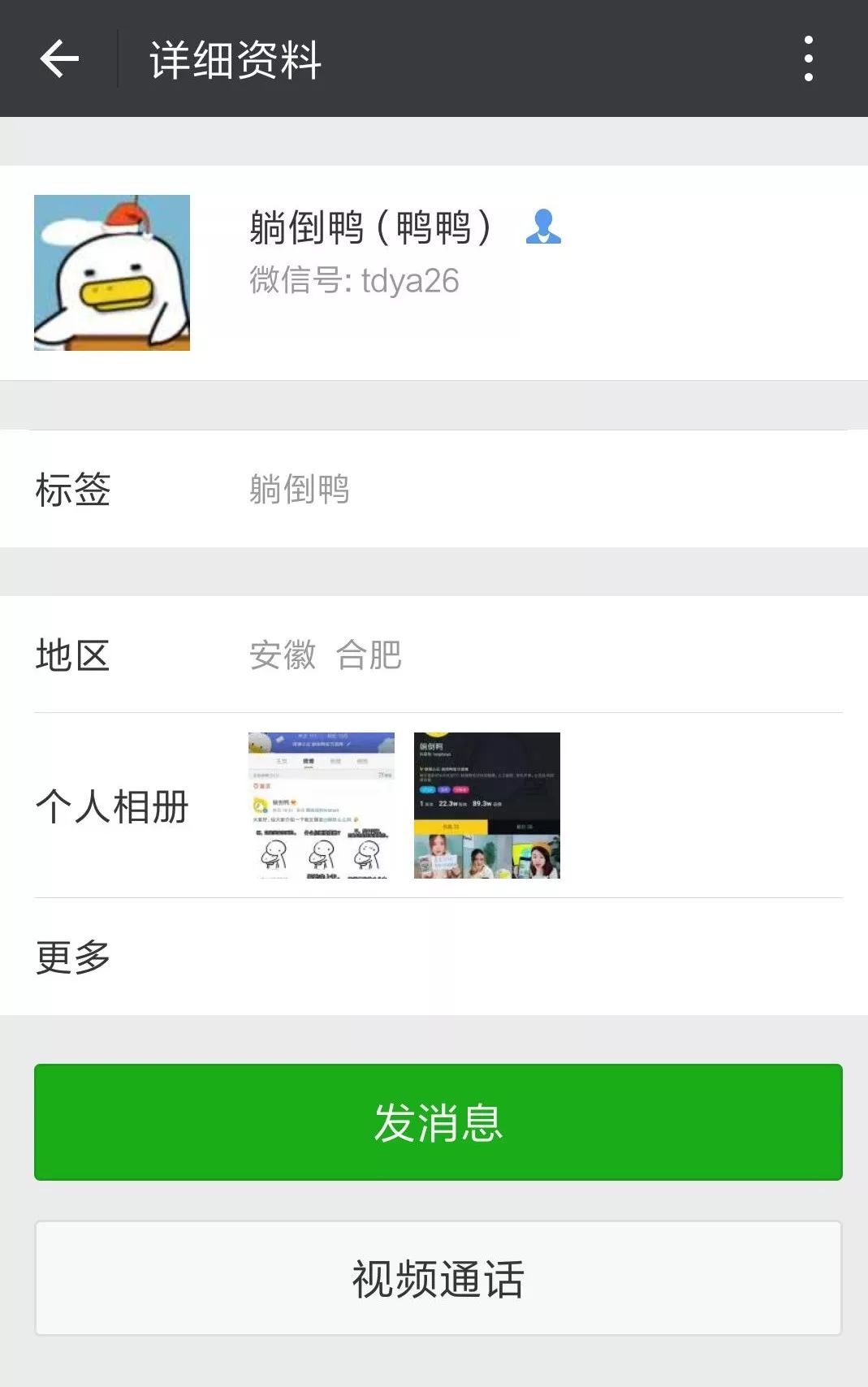
Task: Tap the 躺倒鸭 tag label
Action: 299,490
